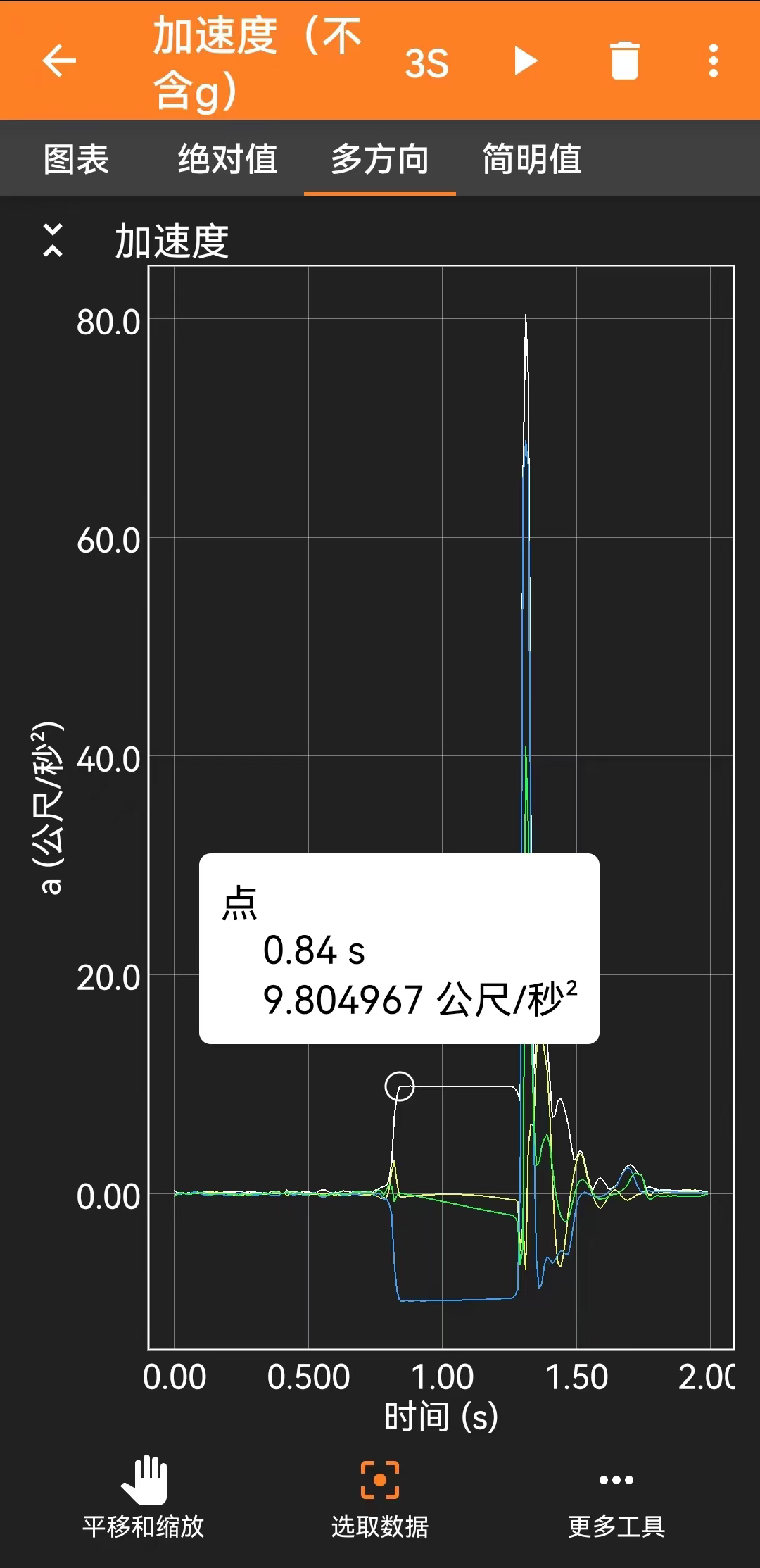Collapse the 加速度 graph
Viewport: 760px width, 1568px height.
(x=53, y=240)
